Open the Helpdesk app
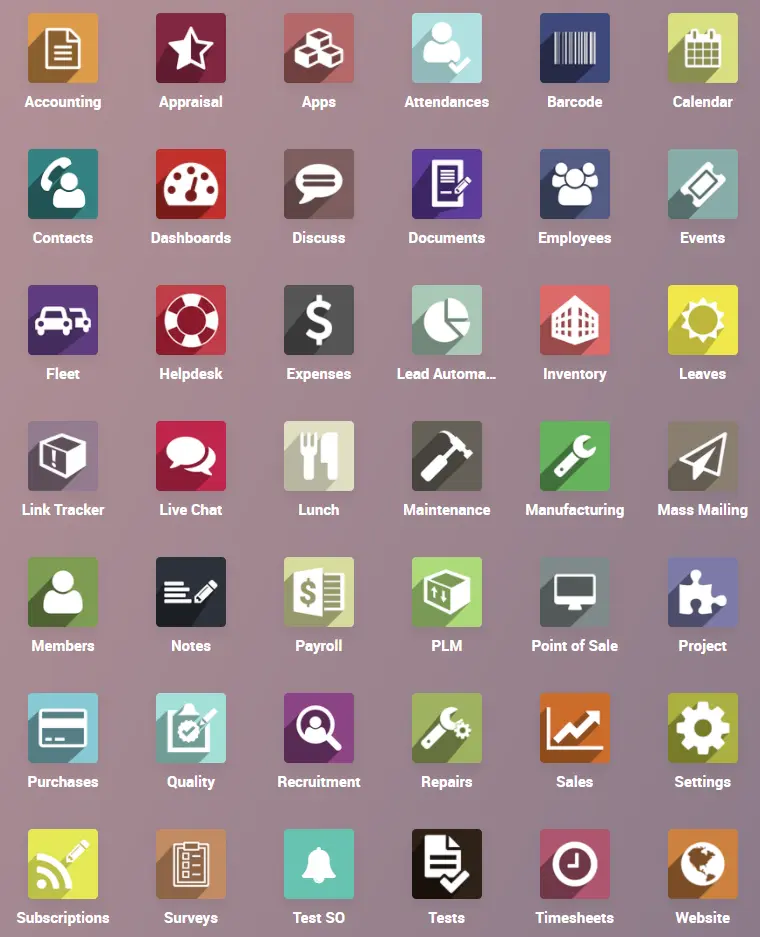The height and width of the screenshot is (937, 760). (x=191, y=320)
